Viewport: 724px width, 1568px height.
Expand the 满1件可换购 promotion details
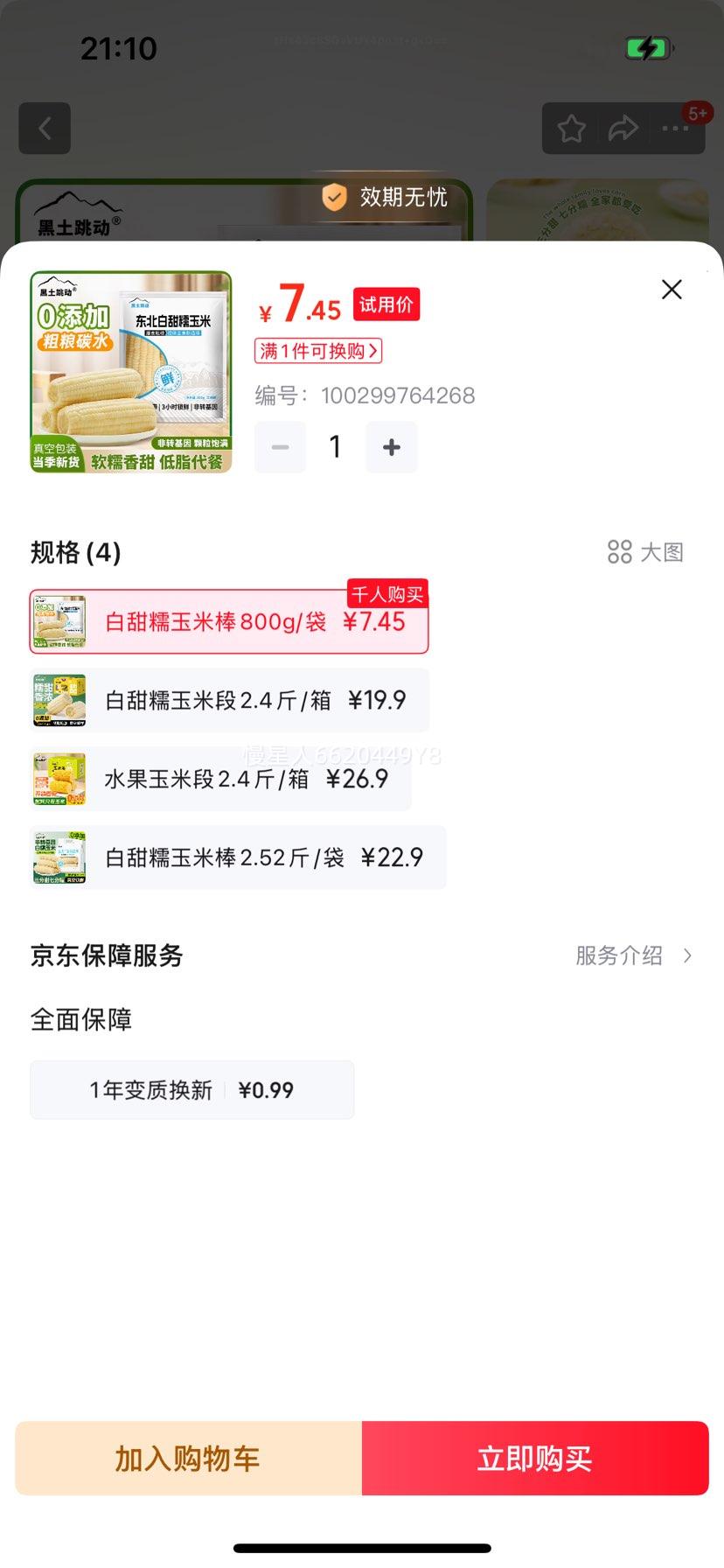point(318,351)
